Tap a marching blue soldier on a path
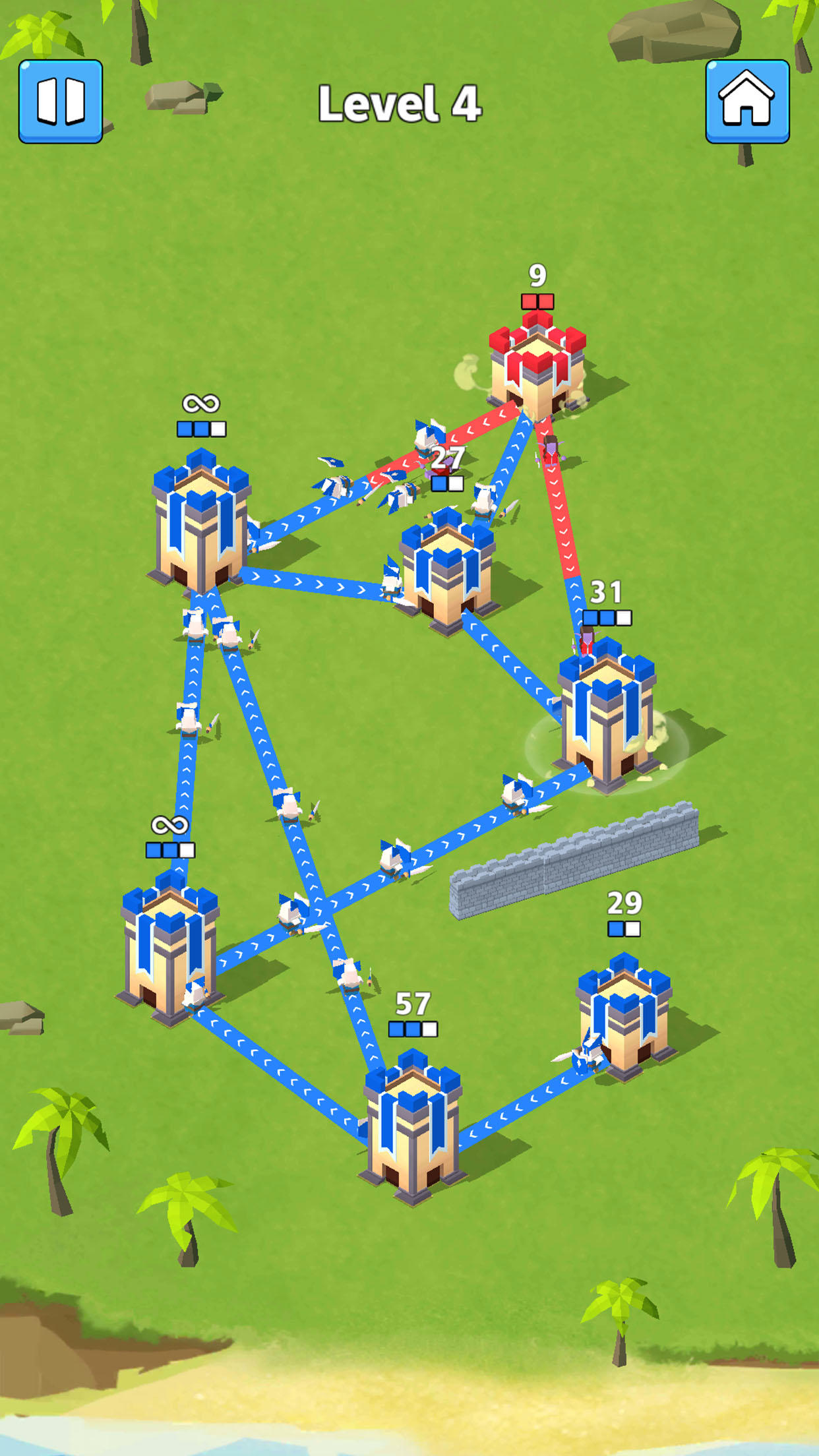 290,798
